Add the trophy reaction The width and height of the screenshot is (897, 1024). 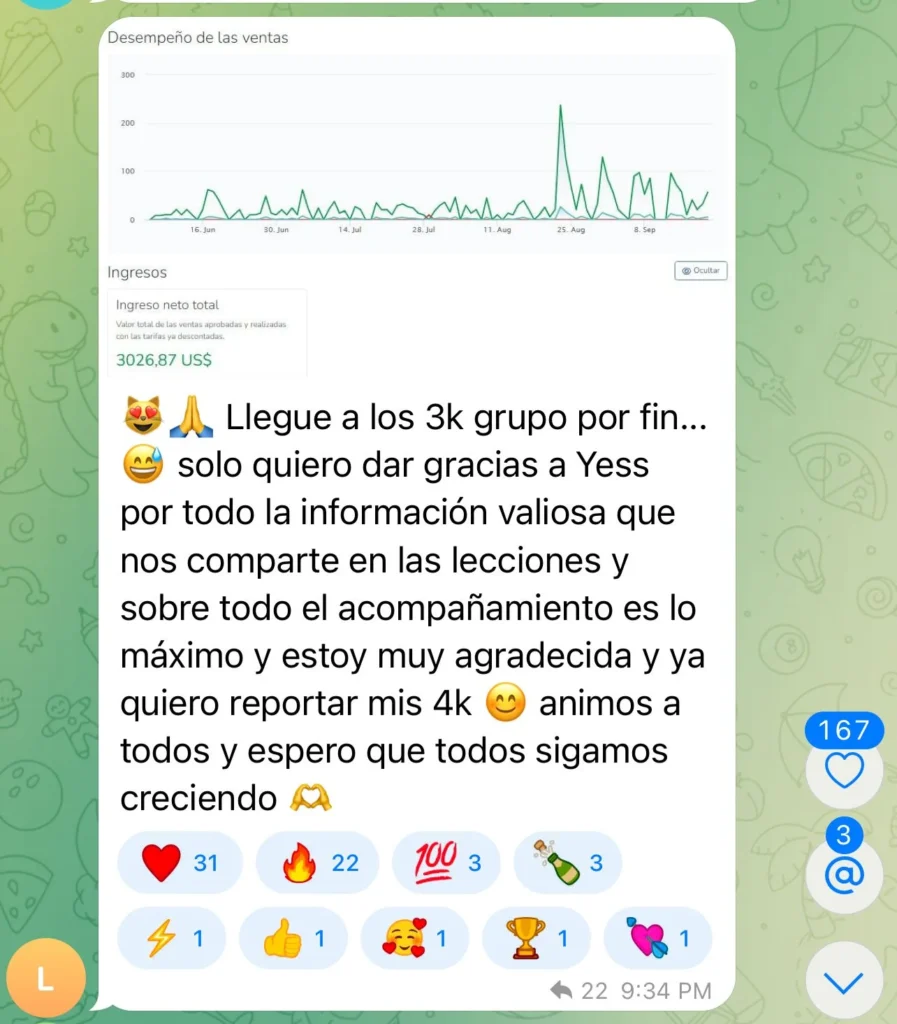(x=537, y=938)
